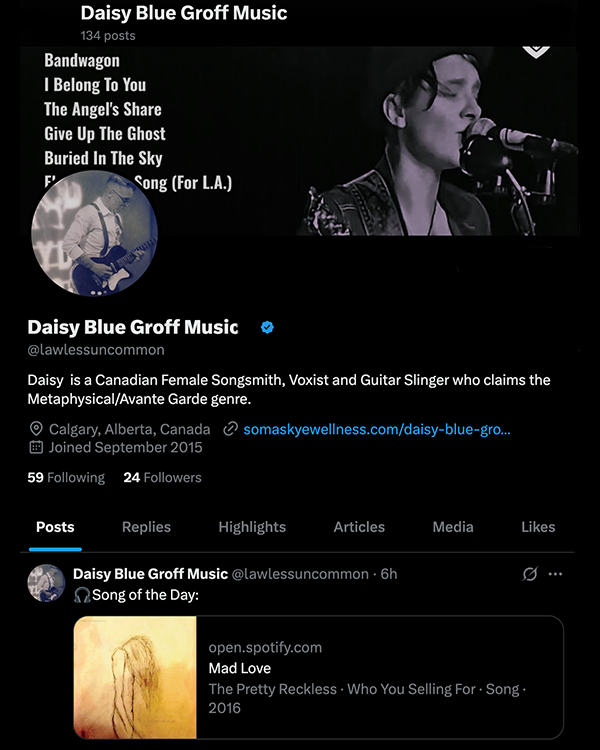Tap the Grok icon on Song of the Day post

(x=531, y=574)
